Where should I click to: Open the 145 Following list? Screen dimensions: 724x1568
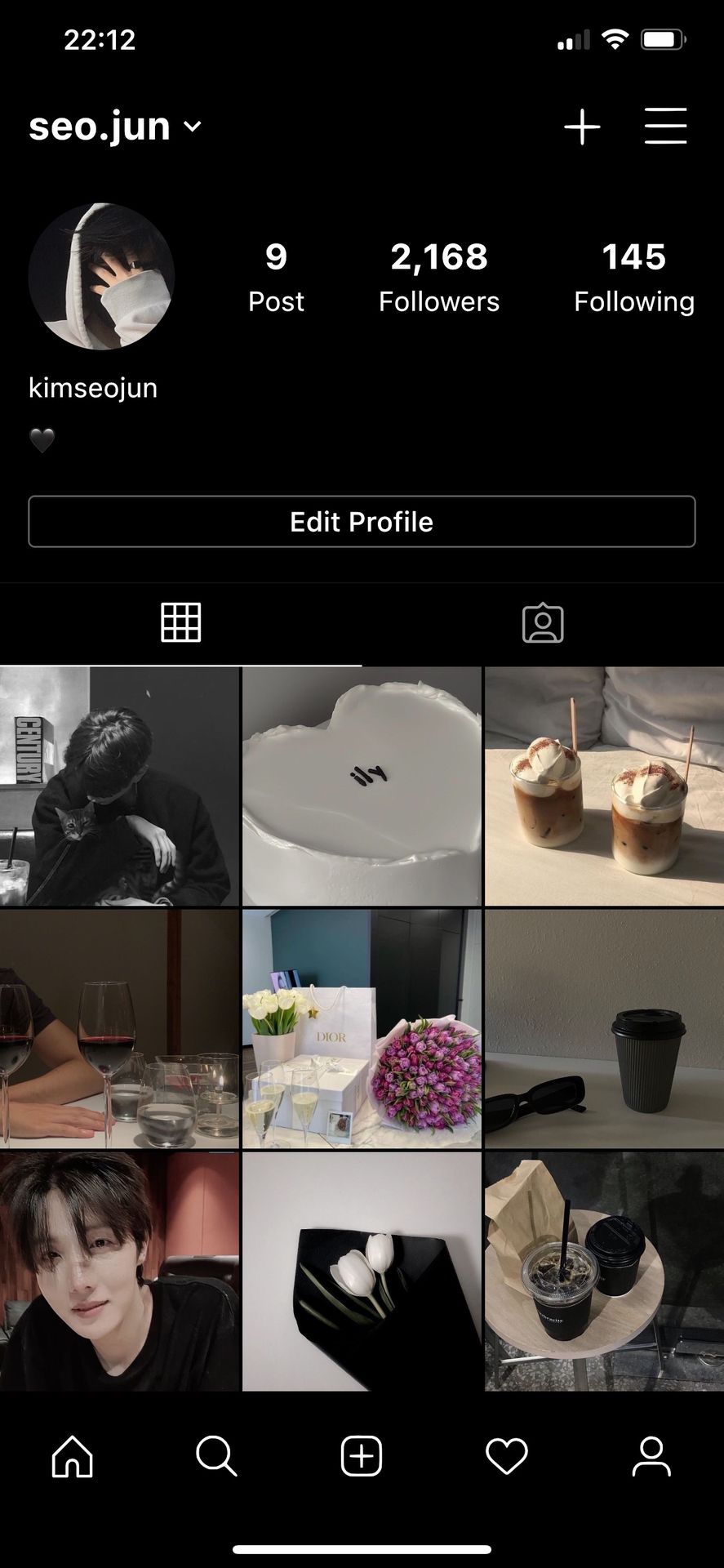[634, 278]
